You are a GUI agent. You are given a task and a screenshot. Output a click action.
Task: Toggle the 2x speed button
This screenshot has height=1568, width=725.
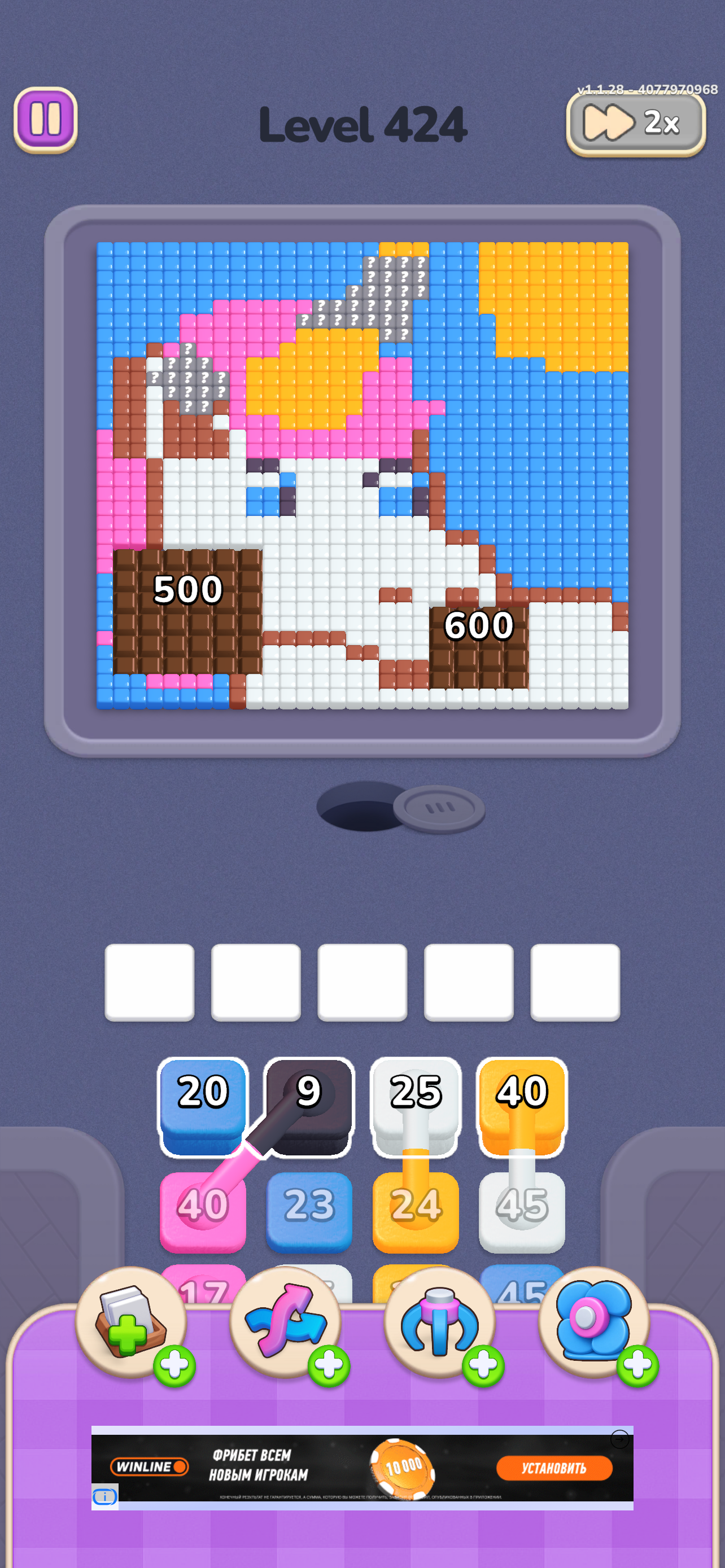[x=636, y=123]
